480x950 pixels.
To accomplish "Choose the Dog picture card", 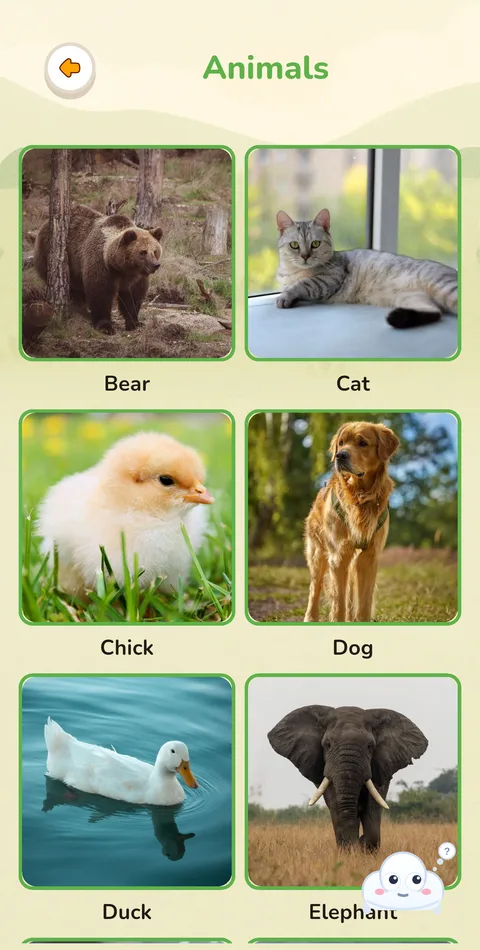I will [353, 517].
